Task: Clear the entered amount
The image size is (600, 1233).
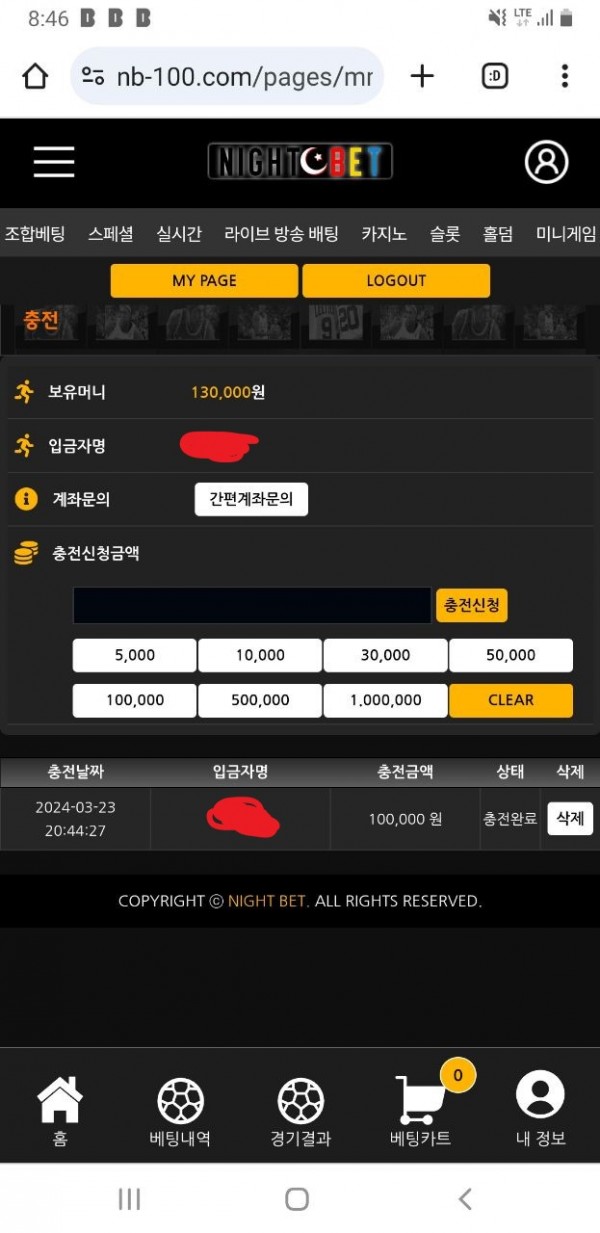Action: pos(511,700)
